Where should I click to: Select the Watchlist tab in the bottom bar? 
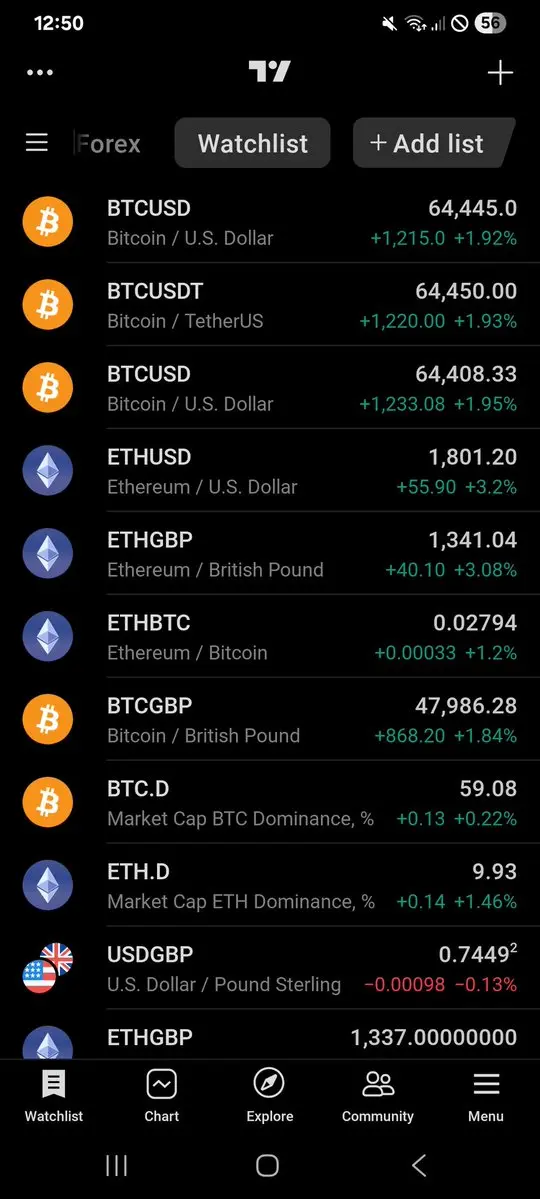(54, 1096)
